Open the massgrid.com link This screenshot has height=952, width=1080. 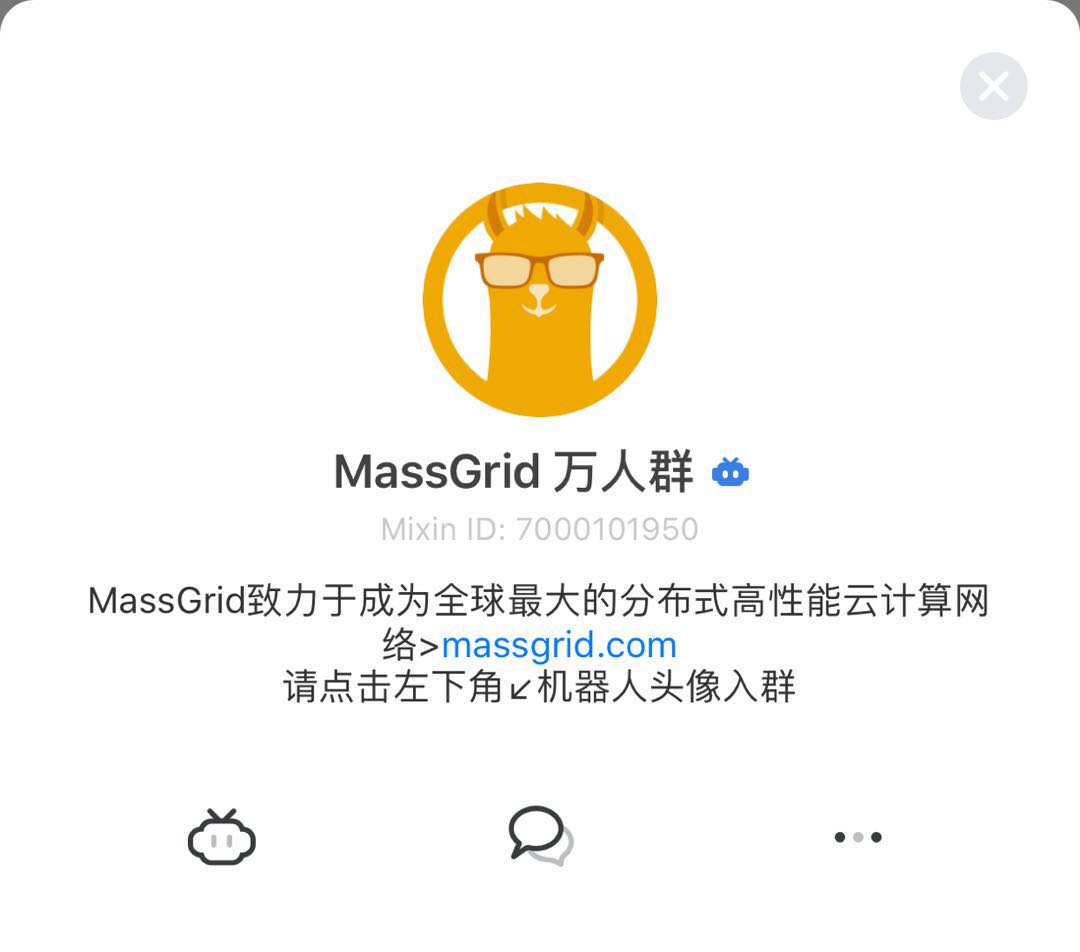coord(559,644)
